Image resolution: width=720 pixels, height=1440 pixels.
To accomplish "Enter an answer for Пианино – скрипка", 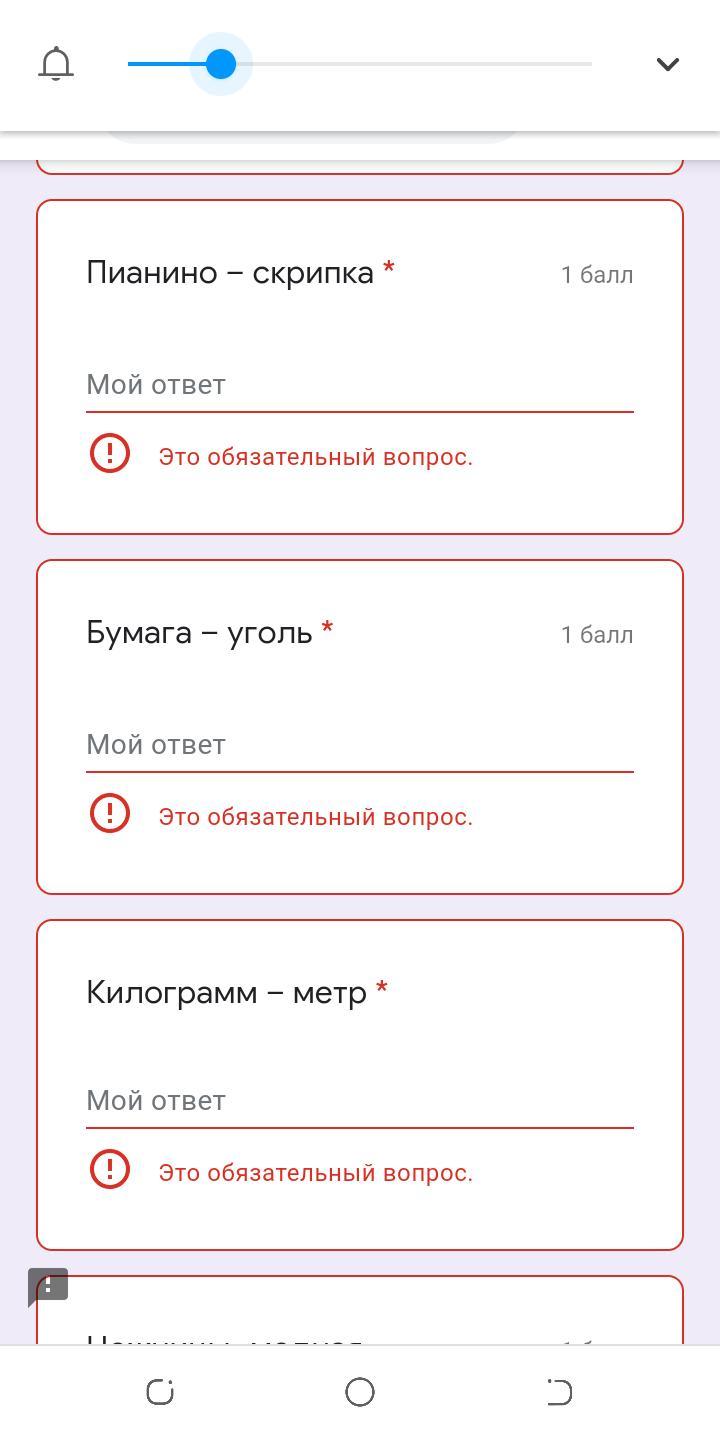I will coord(360,386).
